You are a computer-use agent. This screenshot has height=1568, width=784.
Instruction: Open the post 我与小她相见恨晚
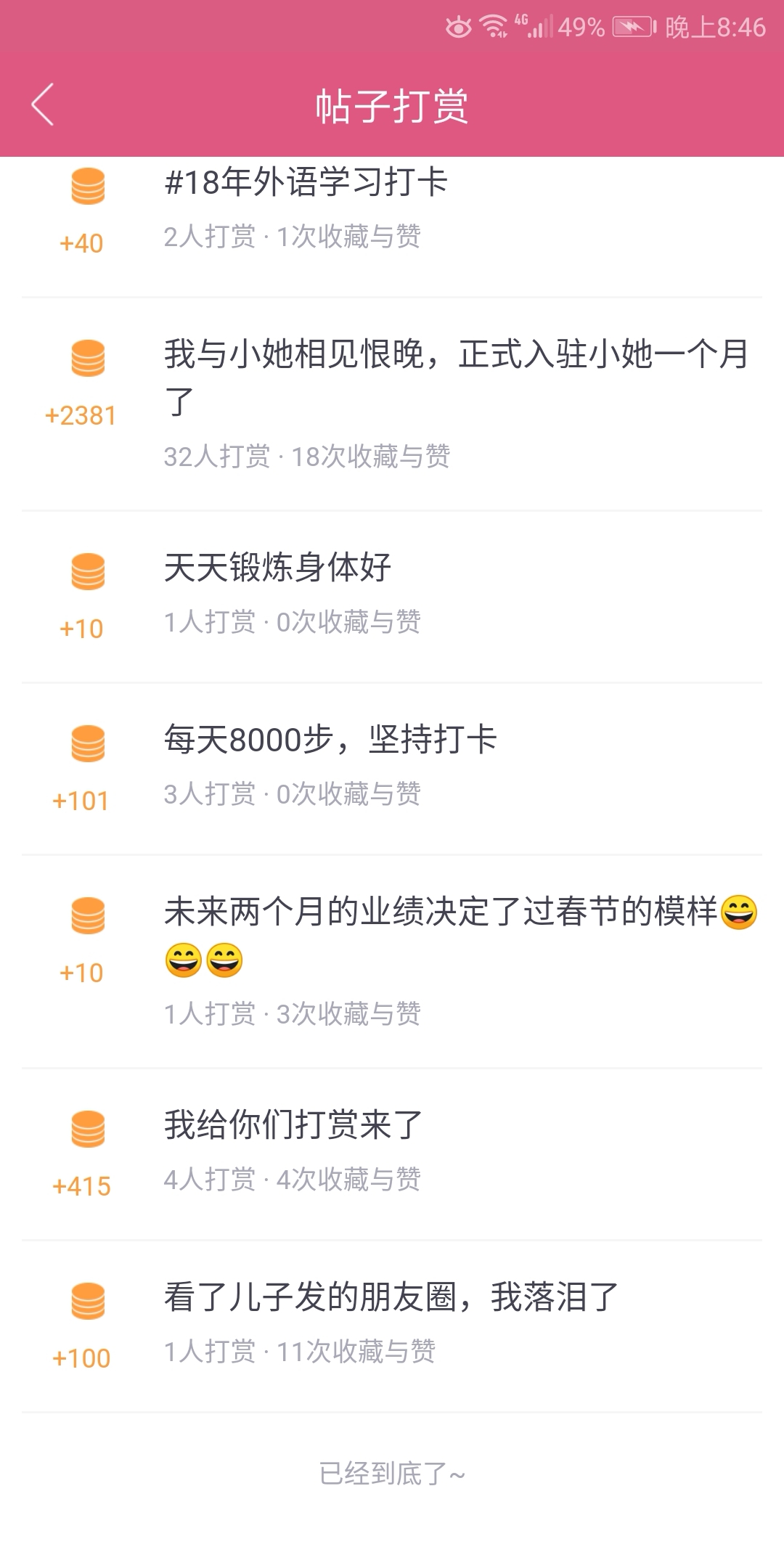pos(392,404)
